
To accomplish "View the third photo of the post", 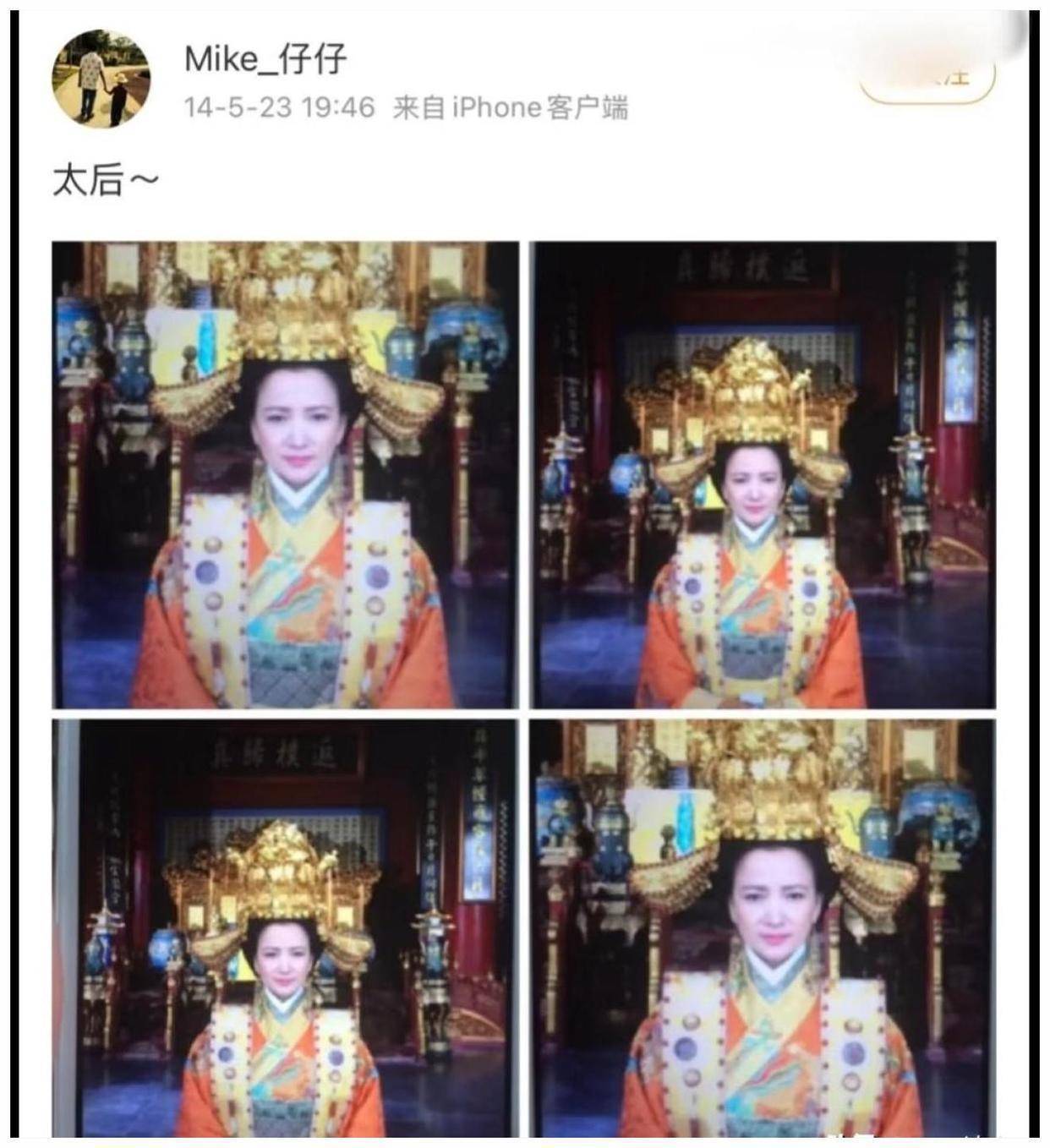I will (285, 927).
